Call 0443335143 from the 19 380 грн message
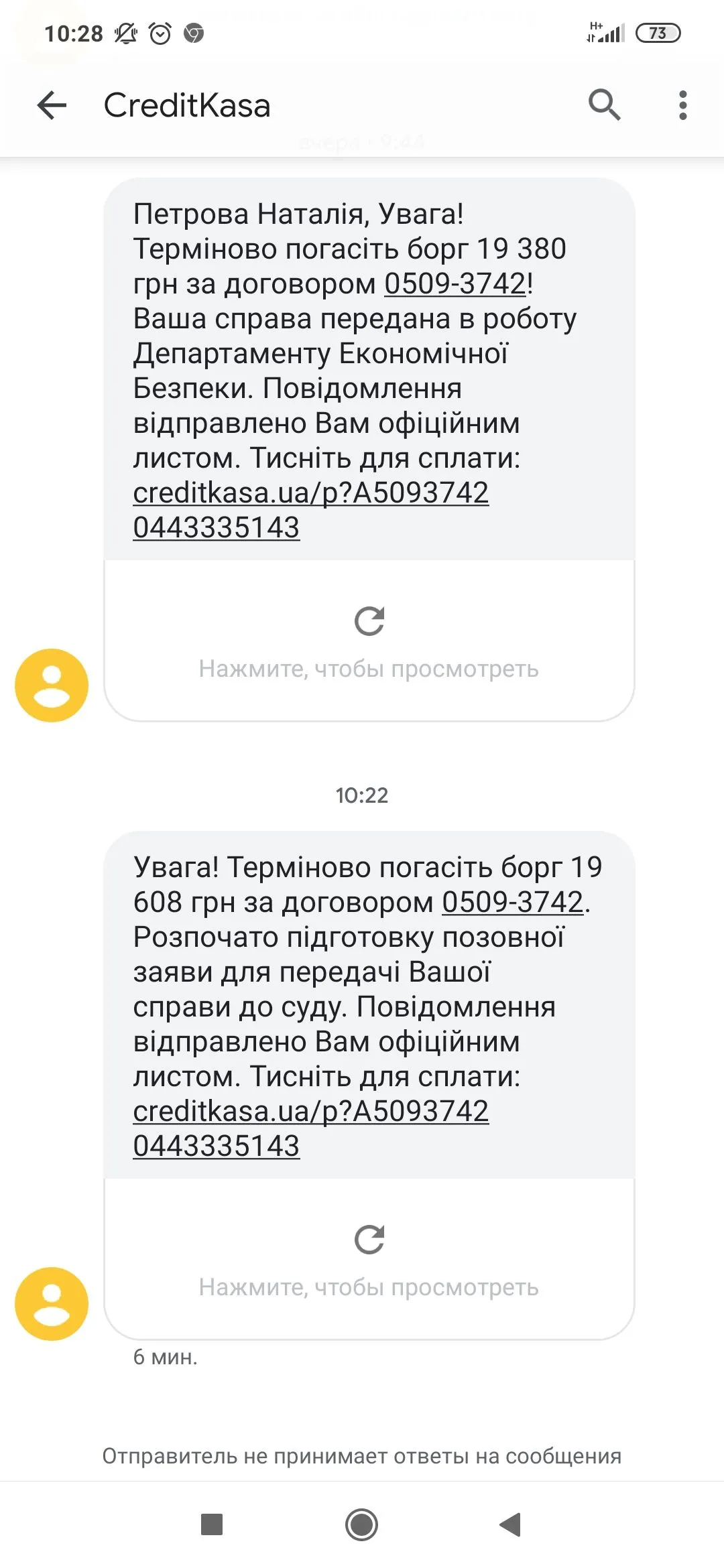Screen dimensions: 724x1568 pos(216,527)
